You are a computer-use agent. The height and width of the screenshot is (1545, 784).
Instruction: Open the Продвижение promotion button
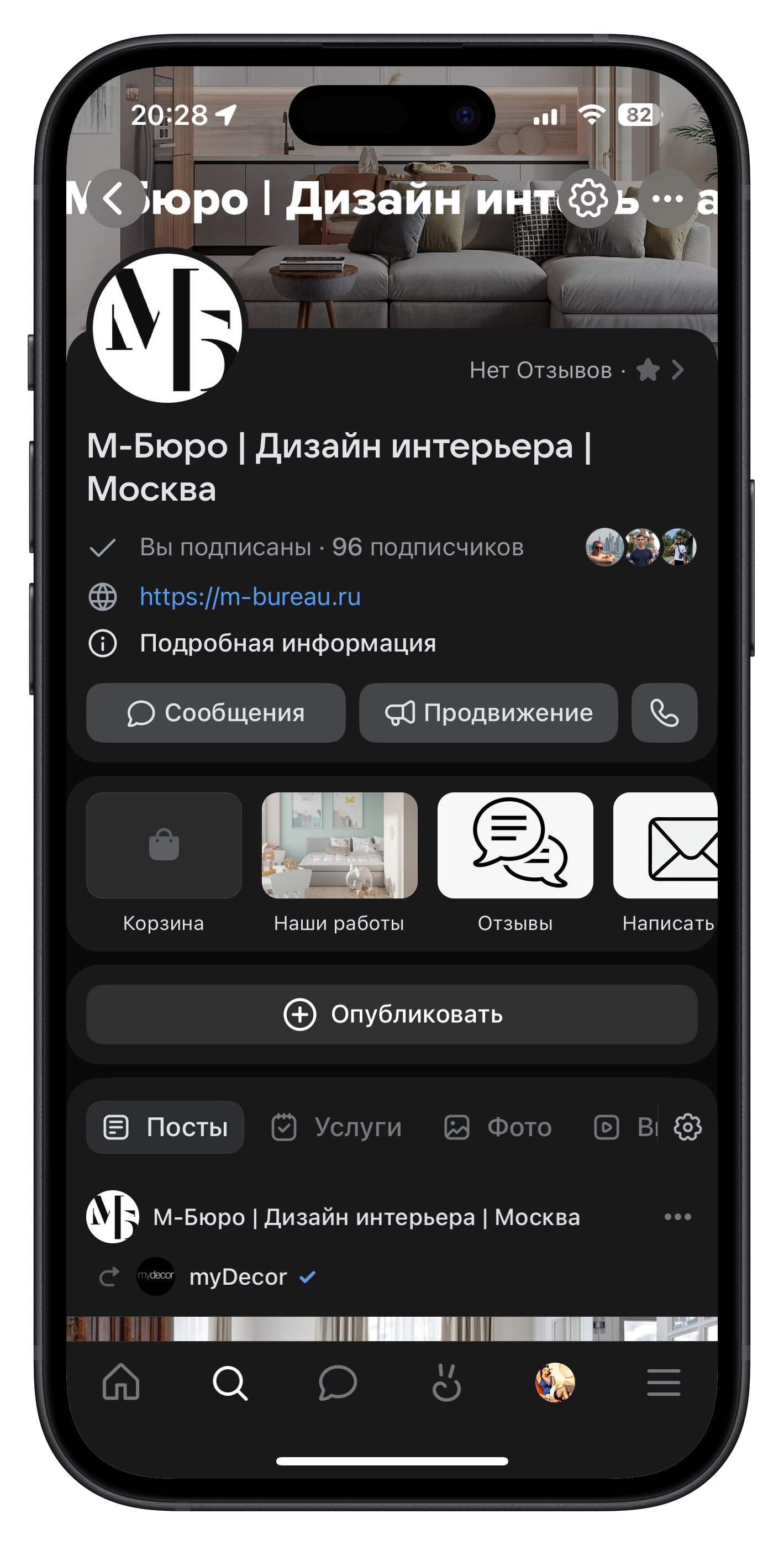(488, 713)
